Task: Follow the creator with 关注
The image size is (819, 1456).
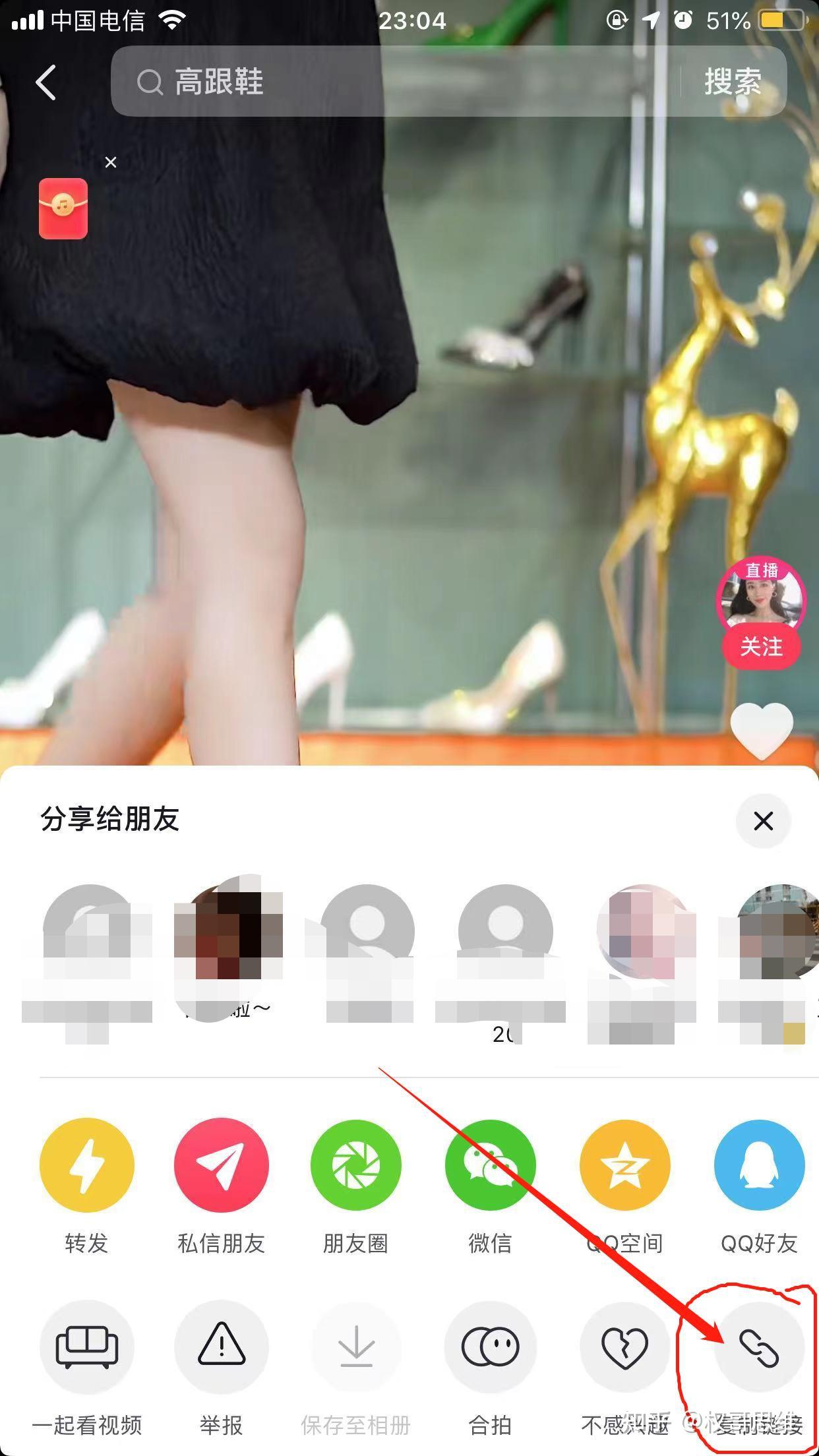Action: pos(761,647)
